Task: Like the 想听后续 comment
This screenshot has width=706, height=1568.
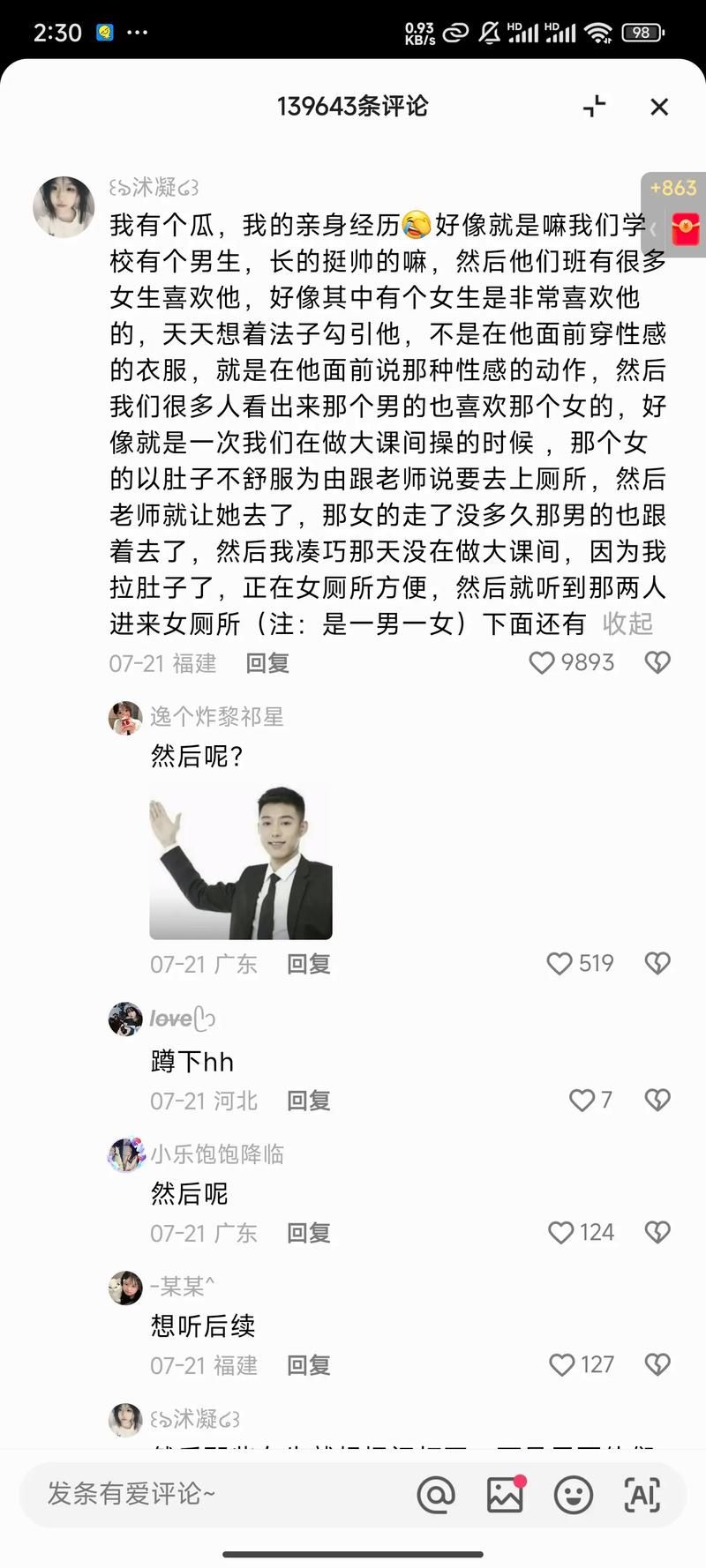Action: click(x=562, y=1364)
